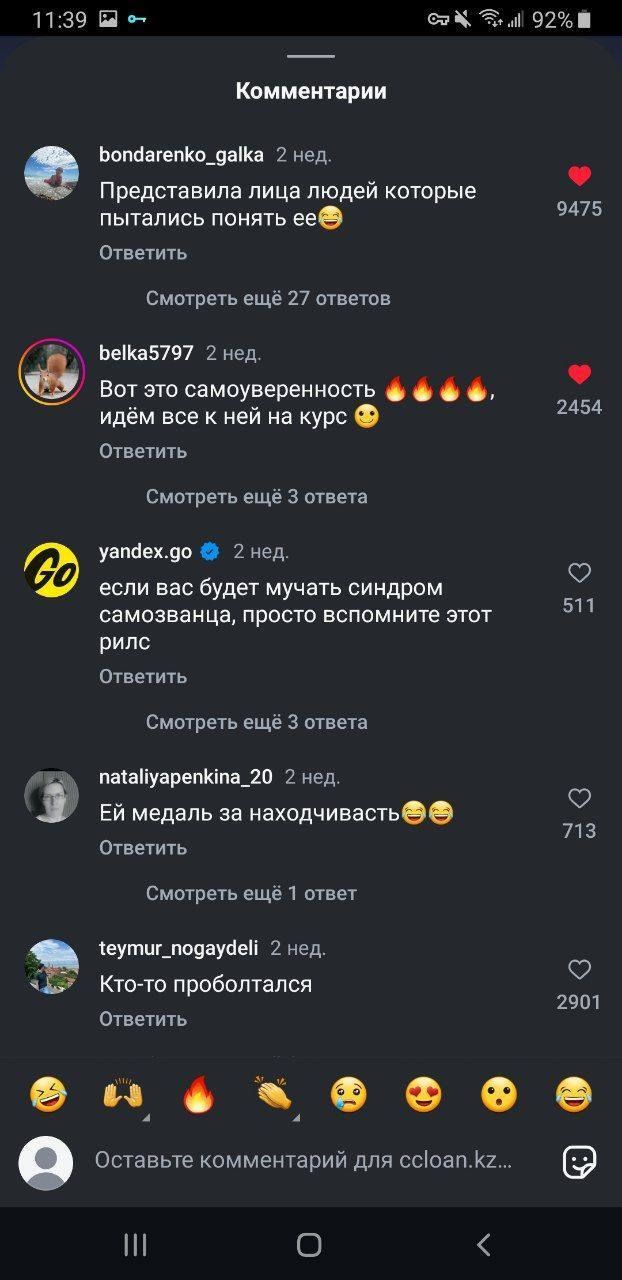
Task: Expand 3 more replies under belka5797
Action: tap(257, 496)
